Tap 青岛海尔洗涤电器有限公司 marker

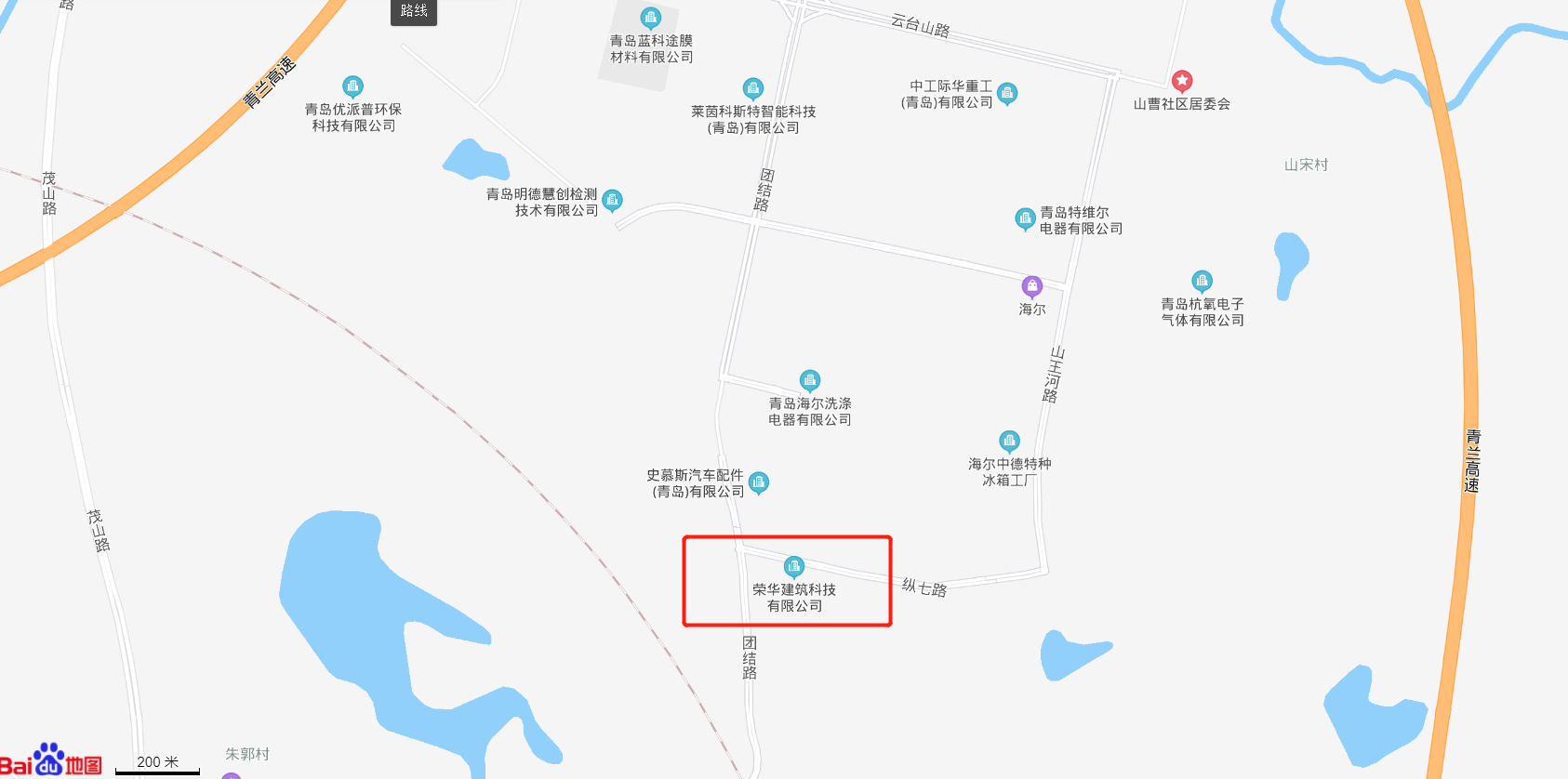809,380
